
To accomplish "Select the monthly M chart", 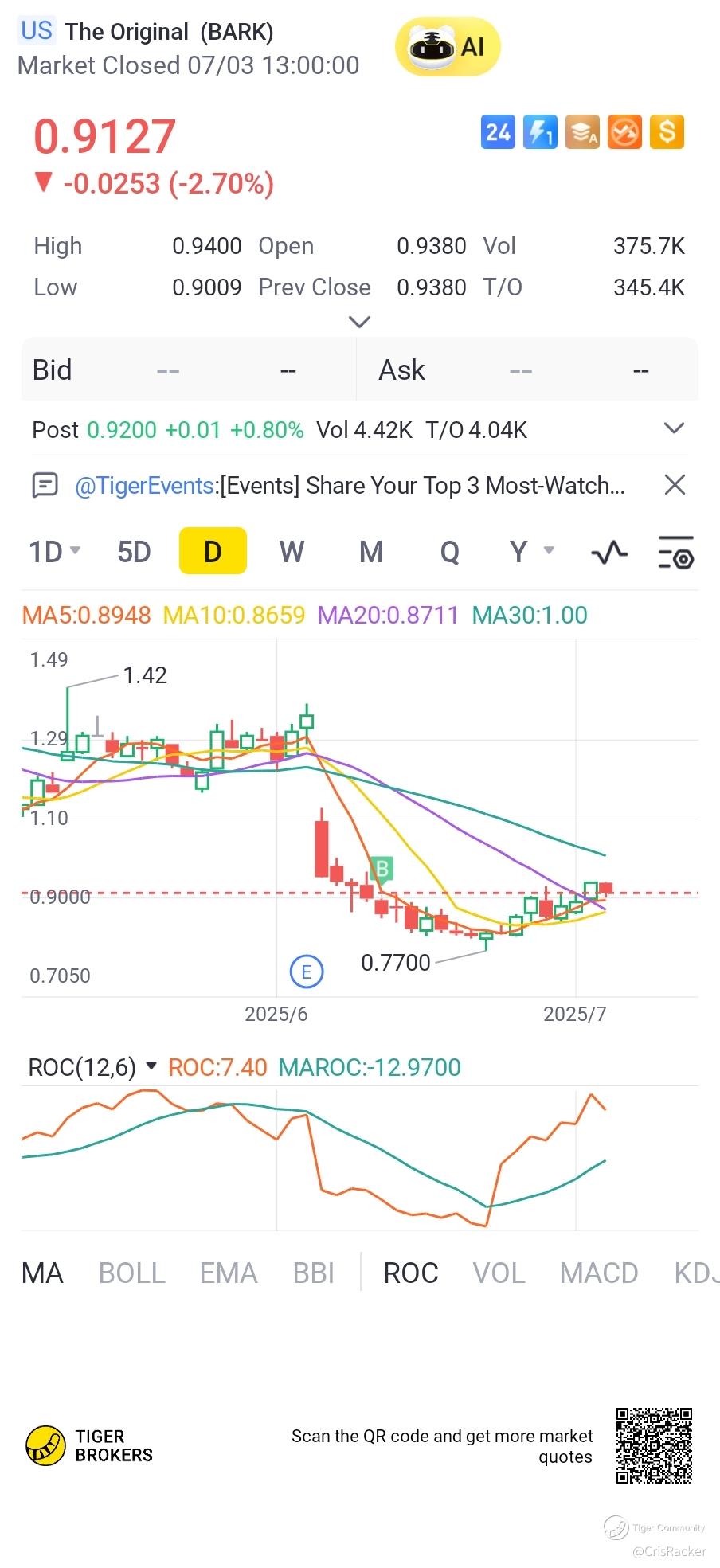I will (370, 551).
